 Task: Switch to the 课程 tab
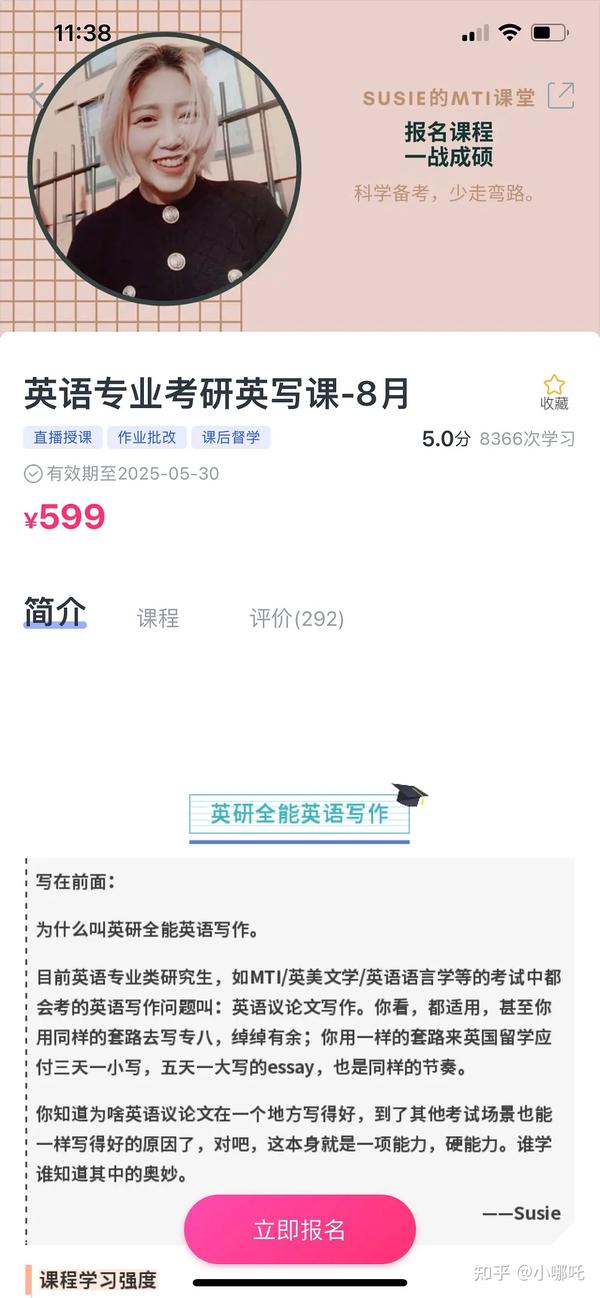[x=158, y=619]
